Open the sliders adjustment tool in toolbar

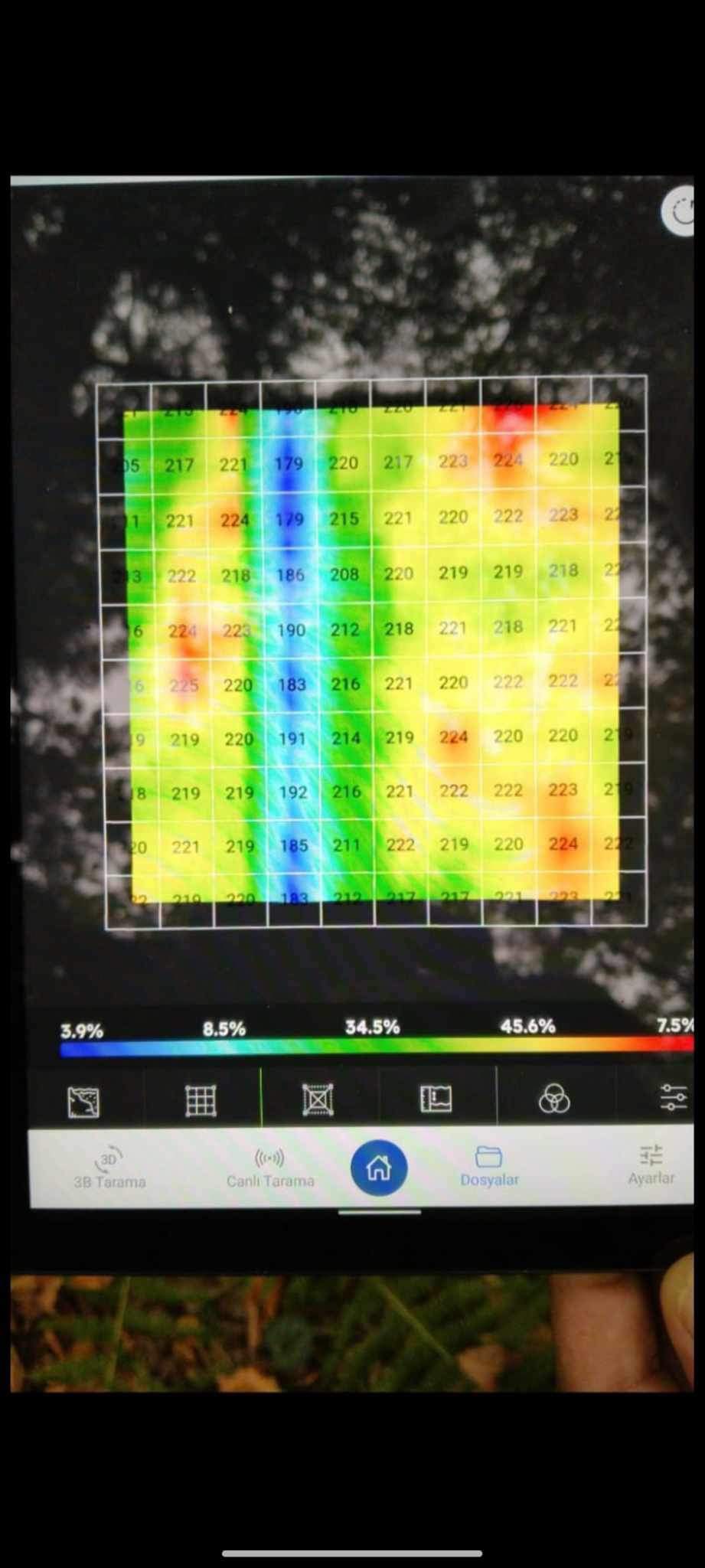coord(674,1097)
